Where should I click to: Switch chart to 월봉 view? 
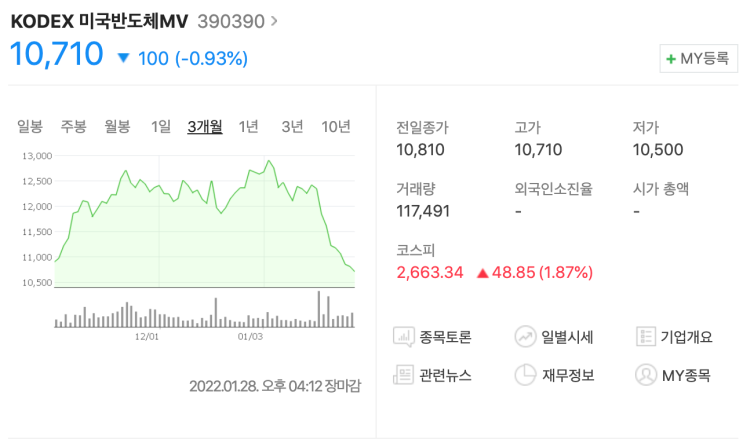[x=117, y=126]
